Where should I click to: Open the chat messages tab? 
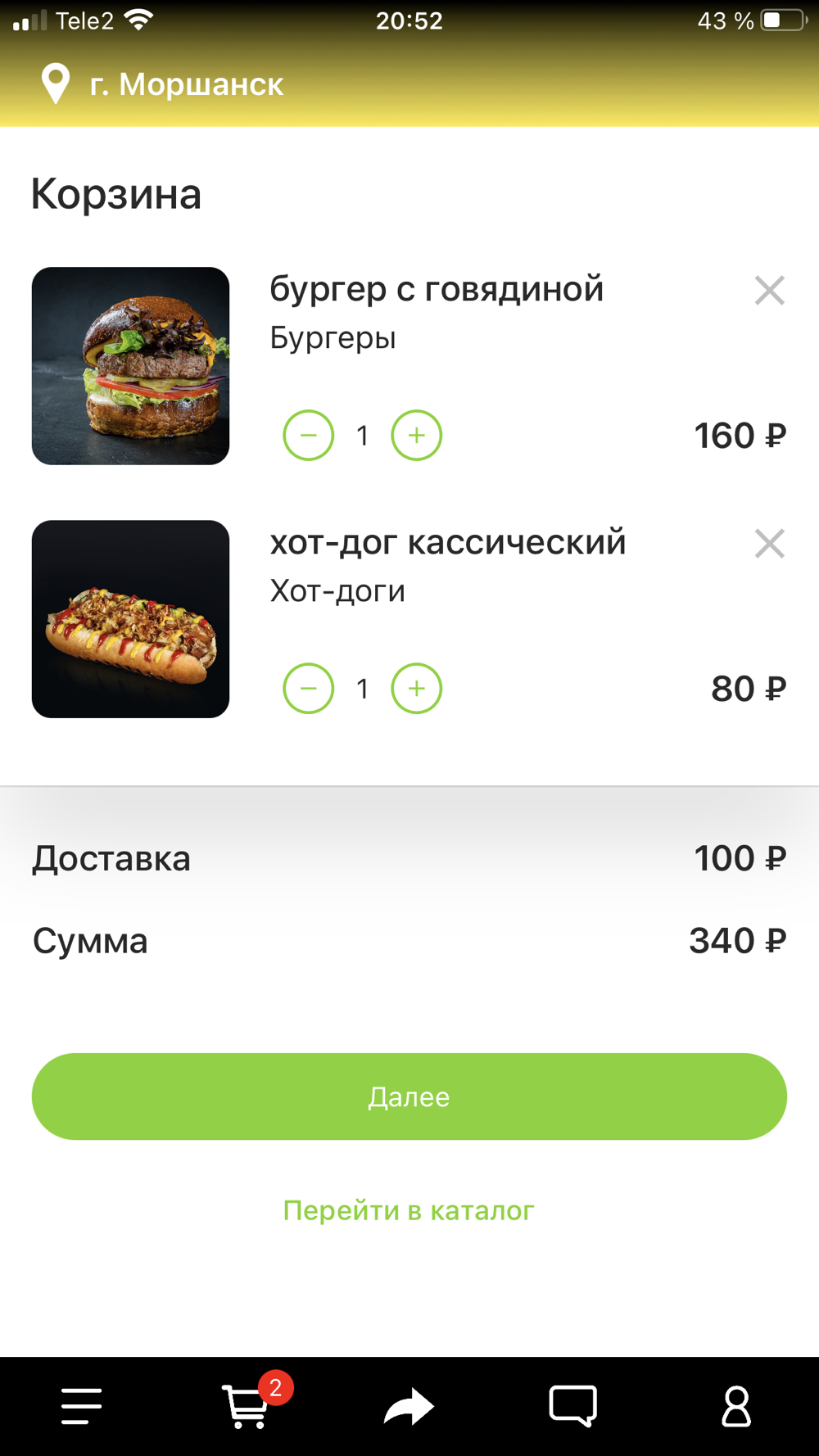pos(572,1406)
